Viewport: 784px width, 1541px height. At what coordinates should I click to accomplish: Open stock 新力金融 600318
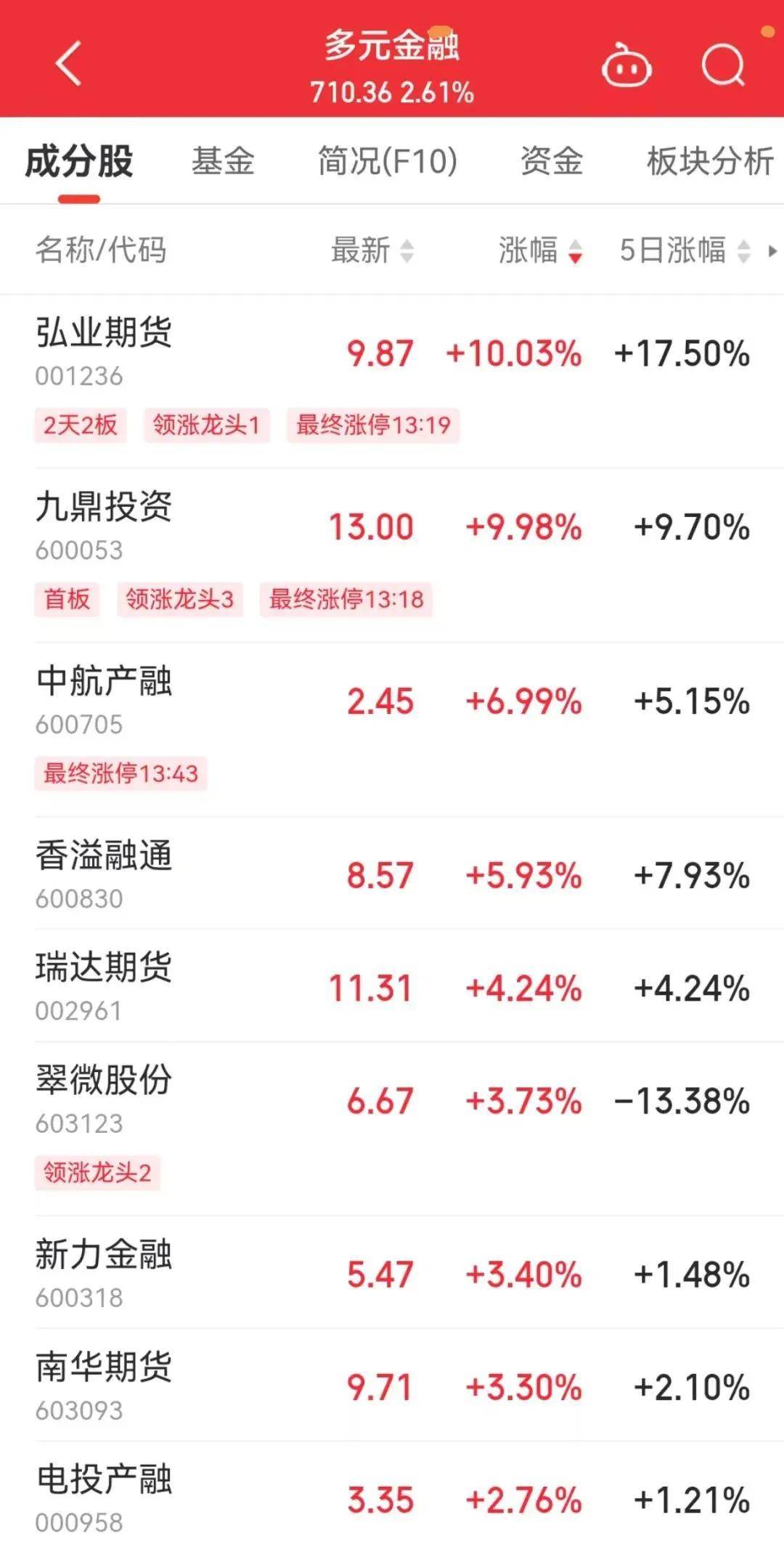click(x=104, y=1272)
